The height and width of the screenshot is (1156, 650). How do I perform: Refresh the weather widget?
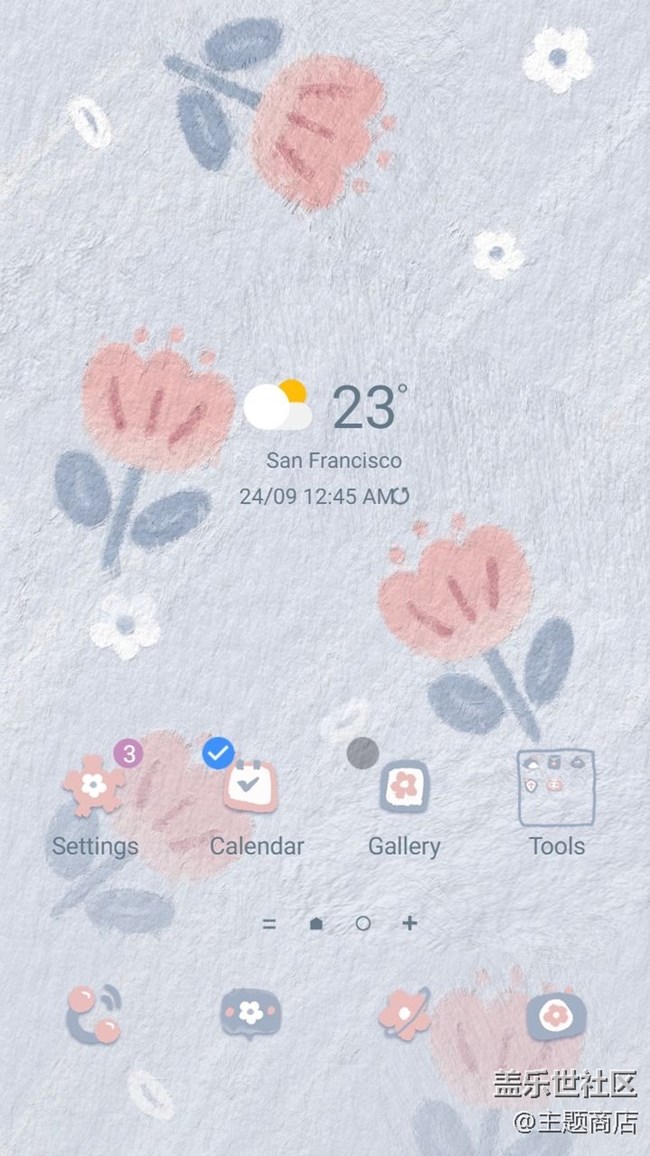pyautogui.click(x=400, y=496)
